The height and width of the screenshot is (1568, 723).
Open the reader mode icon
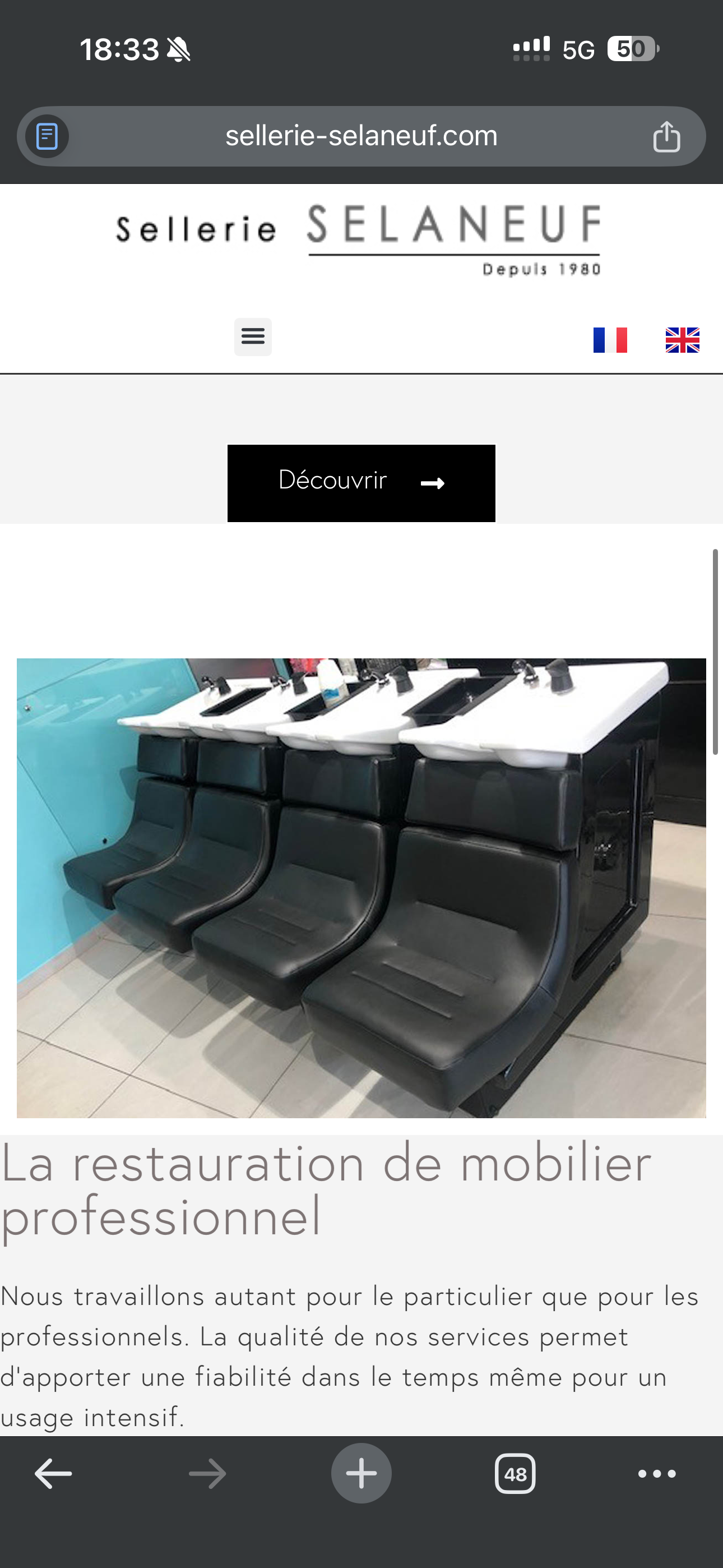pos(48,136)
